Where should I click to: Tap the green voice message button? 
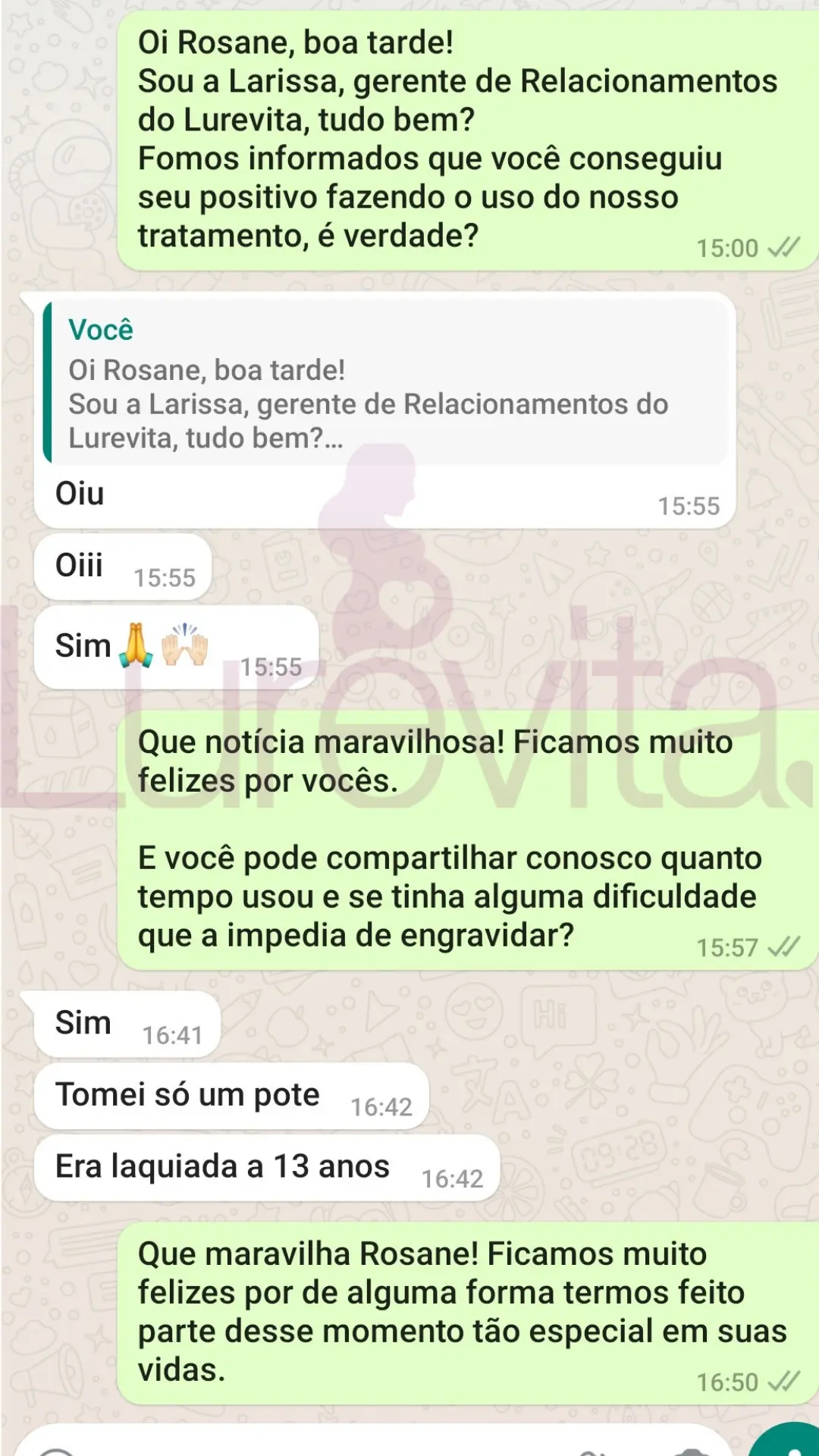789,1444
